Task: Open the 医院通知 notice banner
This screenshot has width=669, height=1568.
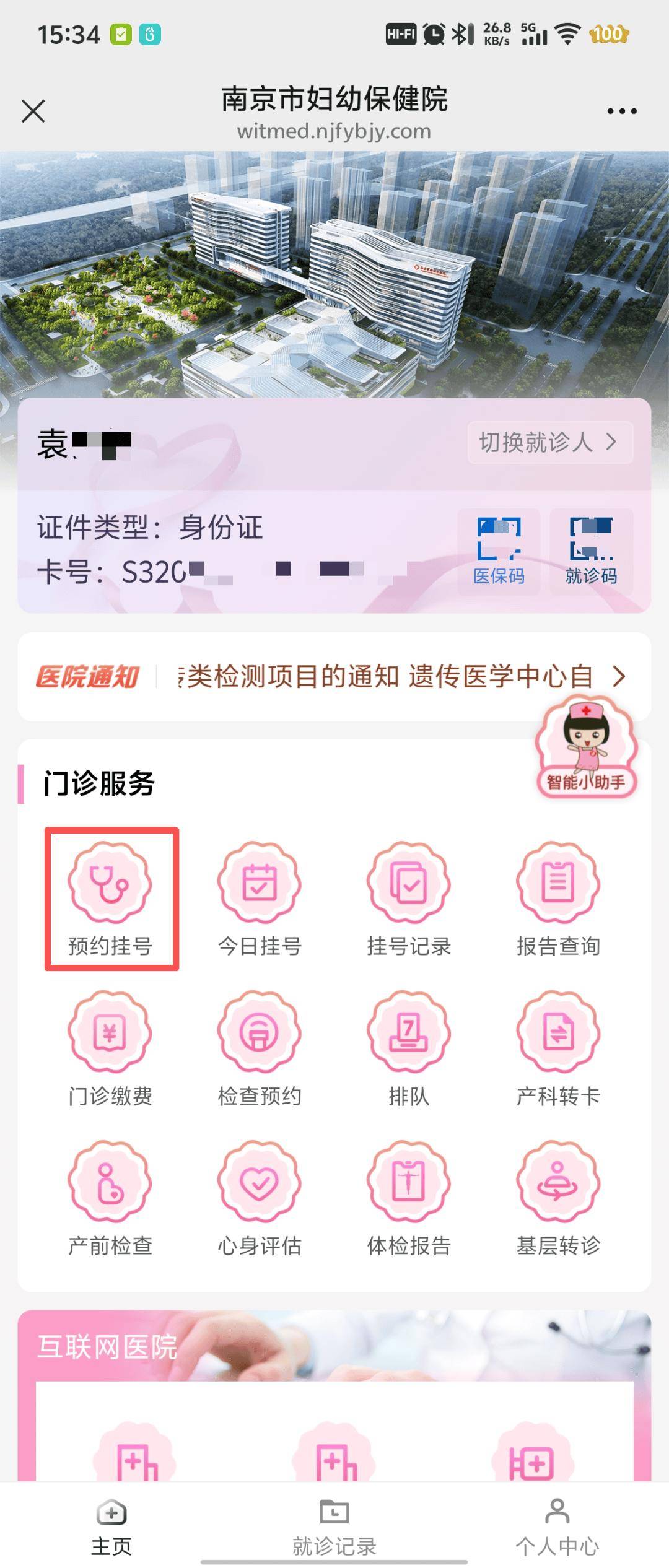Action: point(334,676)
